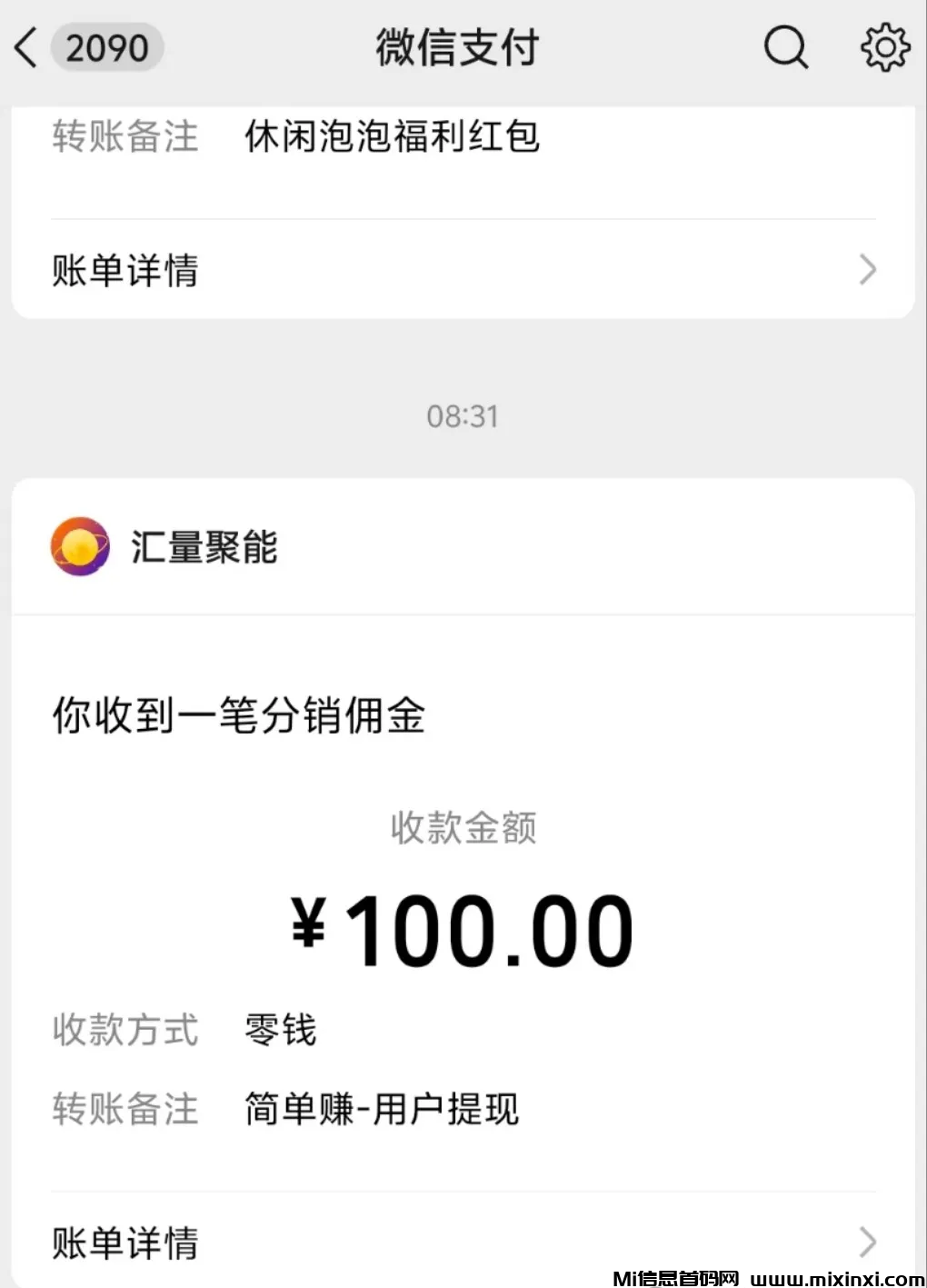
Task: Open the settings gear icon
Action: point(884,47)
